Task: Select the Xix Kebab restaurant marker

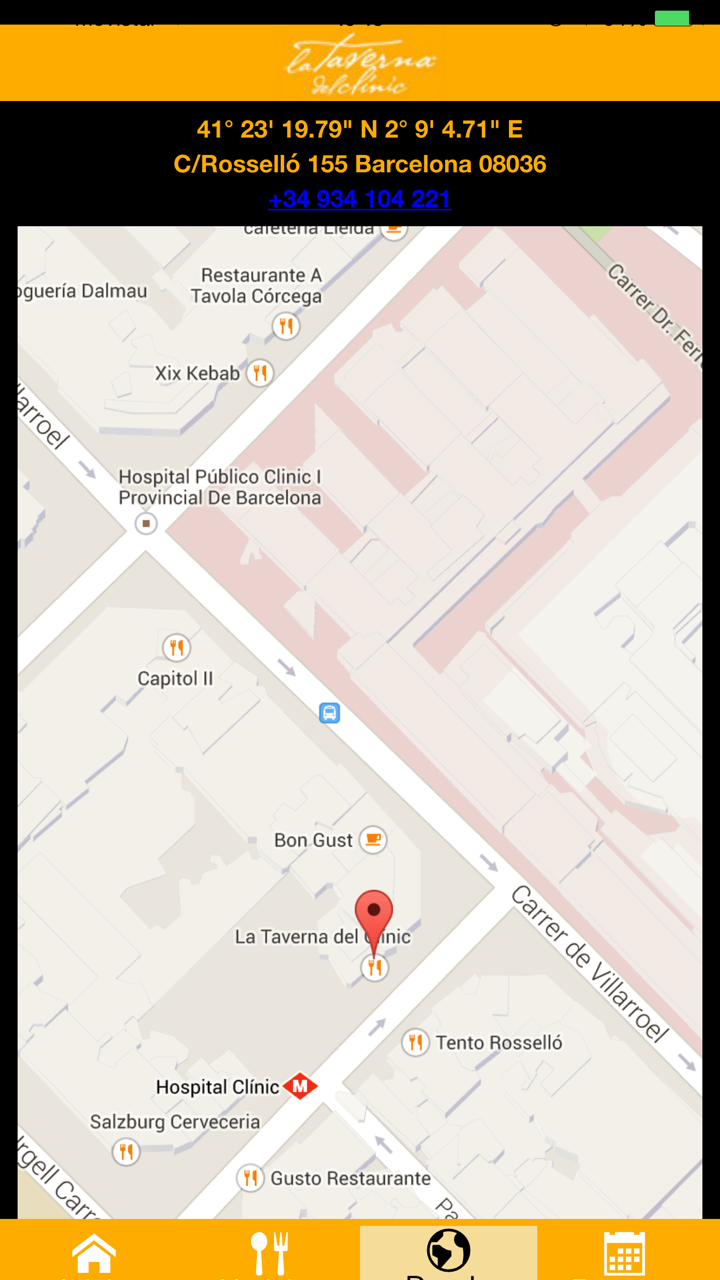Action: pyautogui.click(x=260, y=373)
